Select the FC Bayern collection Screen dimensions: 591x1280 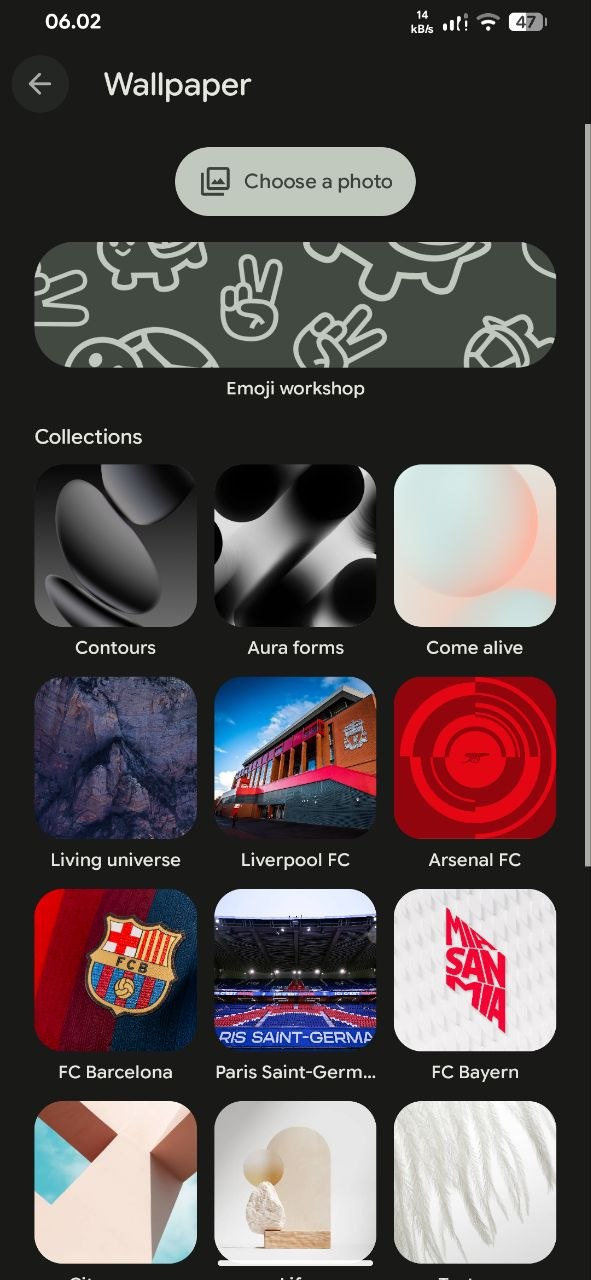coord(475,970)
